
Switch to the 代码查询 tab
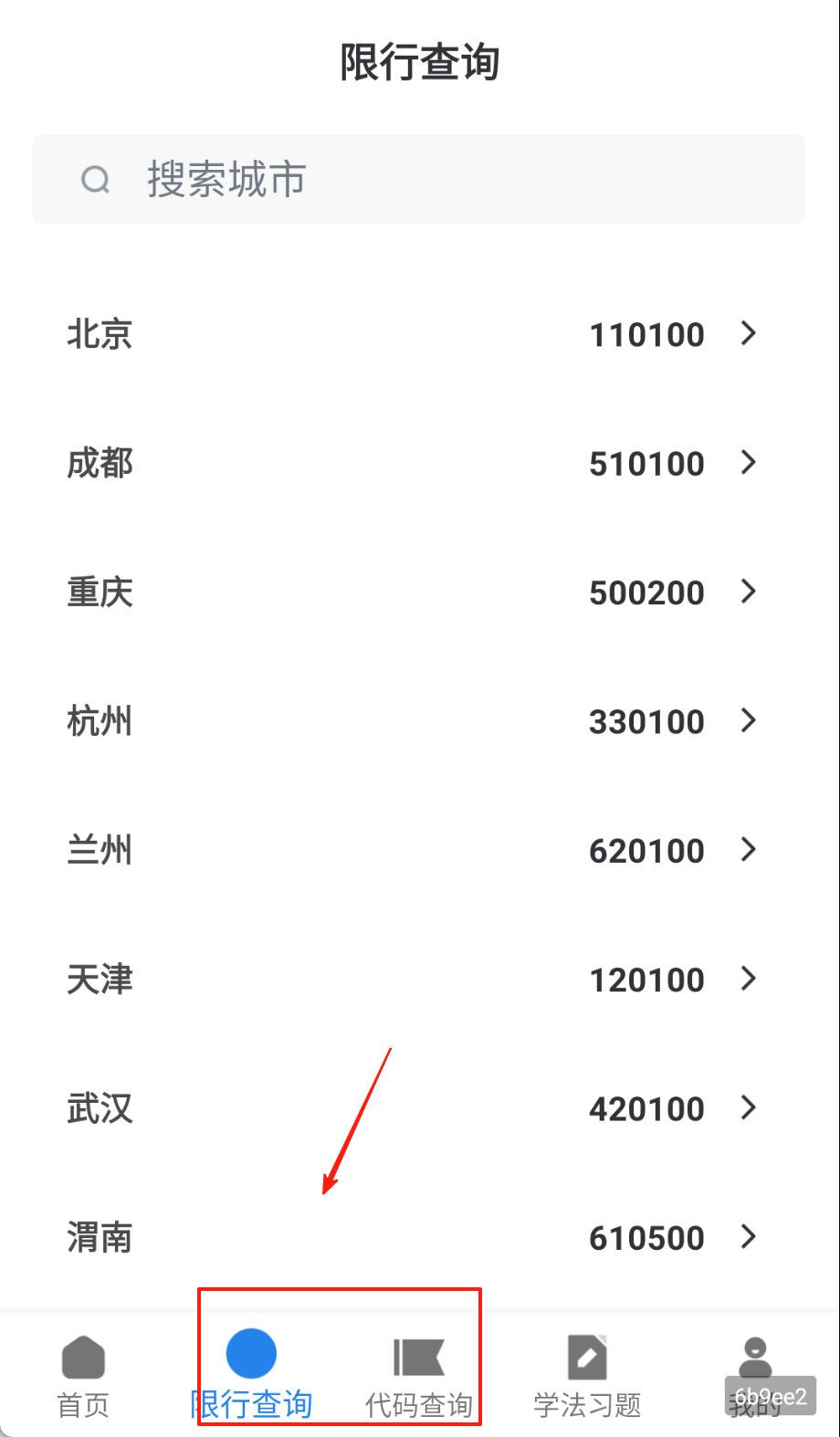pyautogui.click(x=419, y=1376)
